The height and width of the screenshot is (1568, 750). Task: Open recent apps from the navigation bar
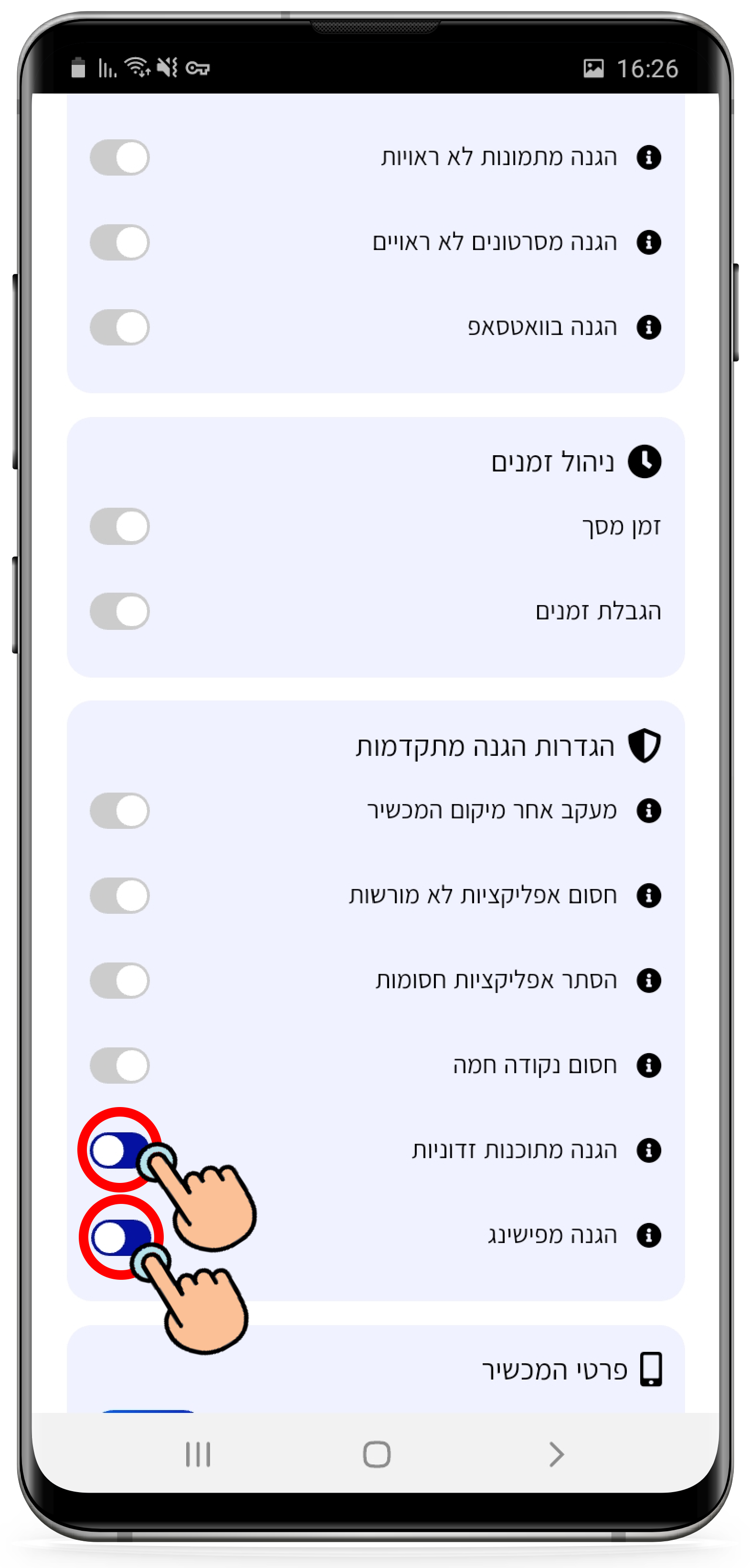(x=198, y=1454)
